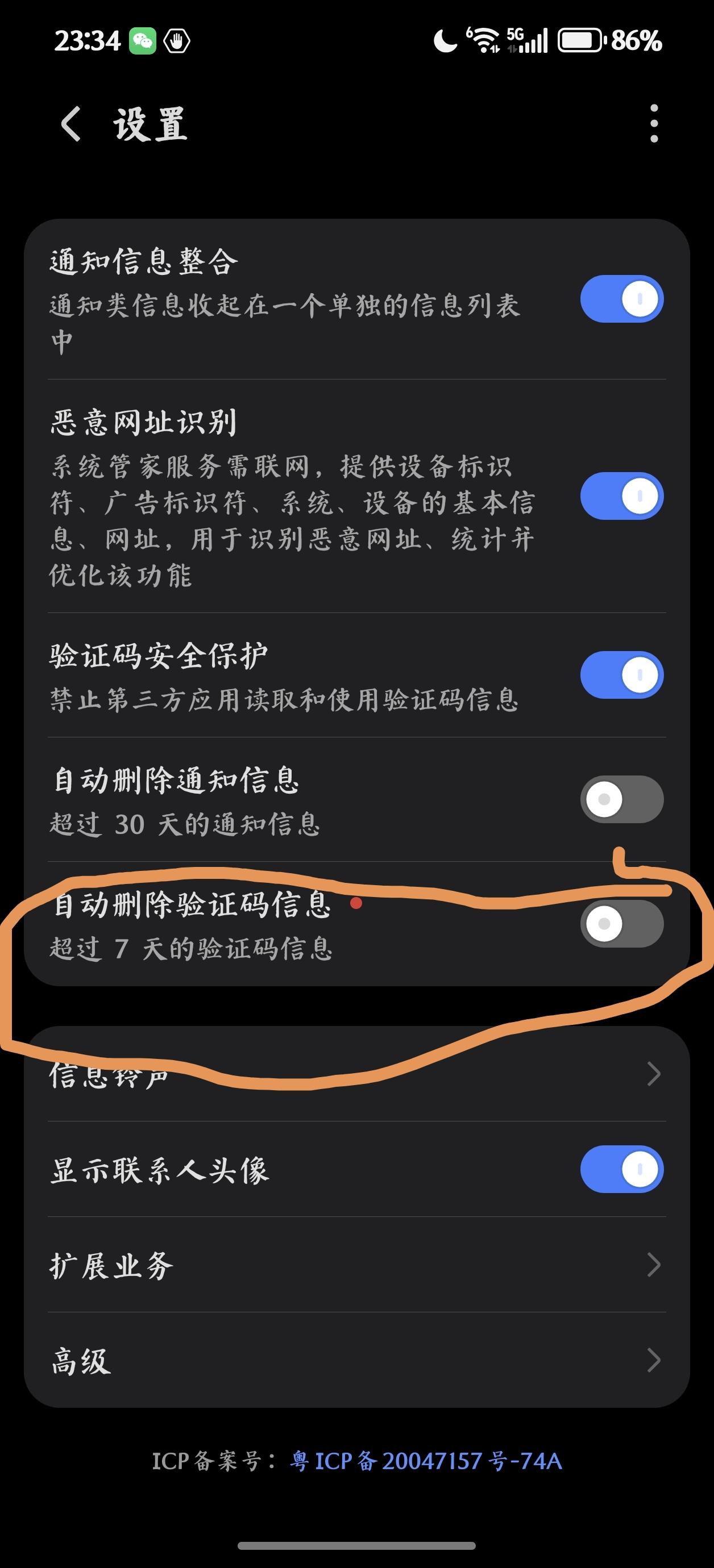The image size is (714, 1568).
Task: Click the Wi-Fi status icon
Action: [x=484, y=40]
